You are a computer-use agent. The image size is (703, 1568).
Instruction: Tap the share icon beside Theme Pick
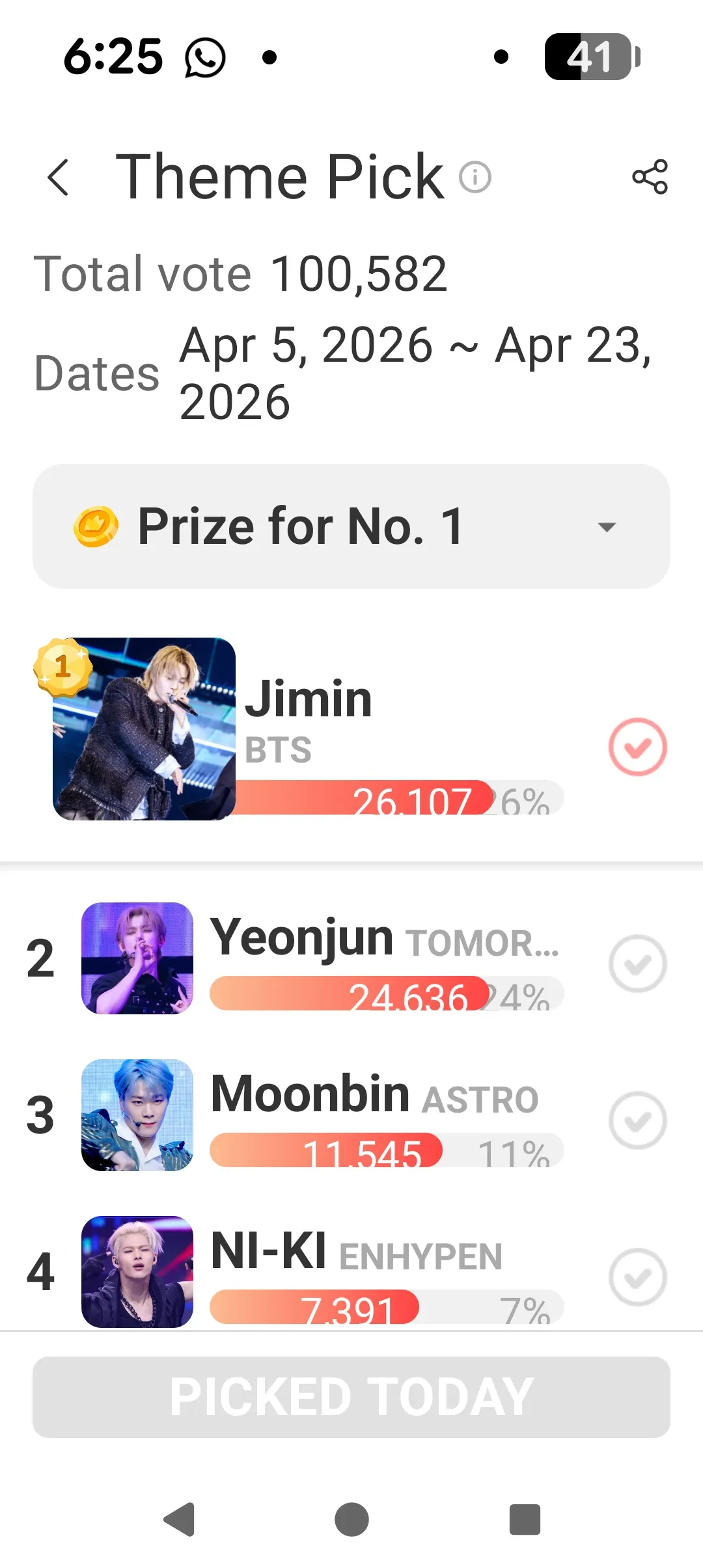[x=650, y=176]
